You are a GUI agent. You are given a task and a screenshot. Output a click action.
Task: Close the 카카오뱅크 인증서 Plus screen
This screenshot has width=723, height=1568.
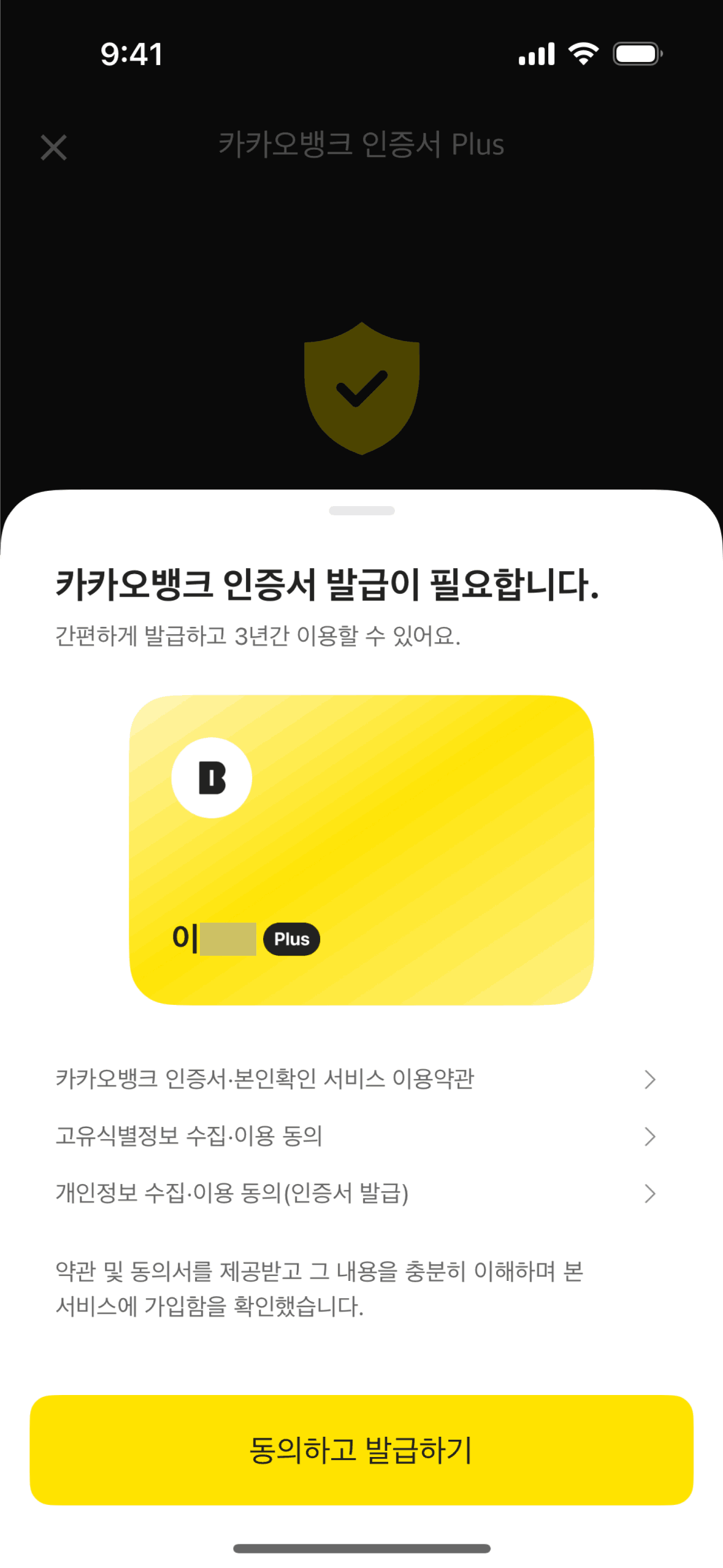pyautogui.click(x=54, y=148)
